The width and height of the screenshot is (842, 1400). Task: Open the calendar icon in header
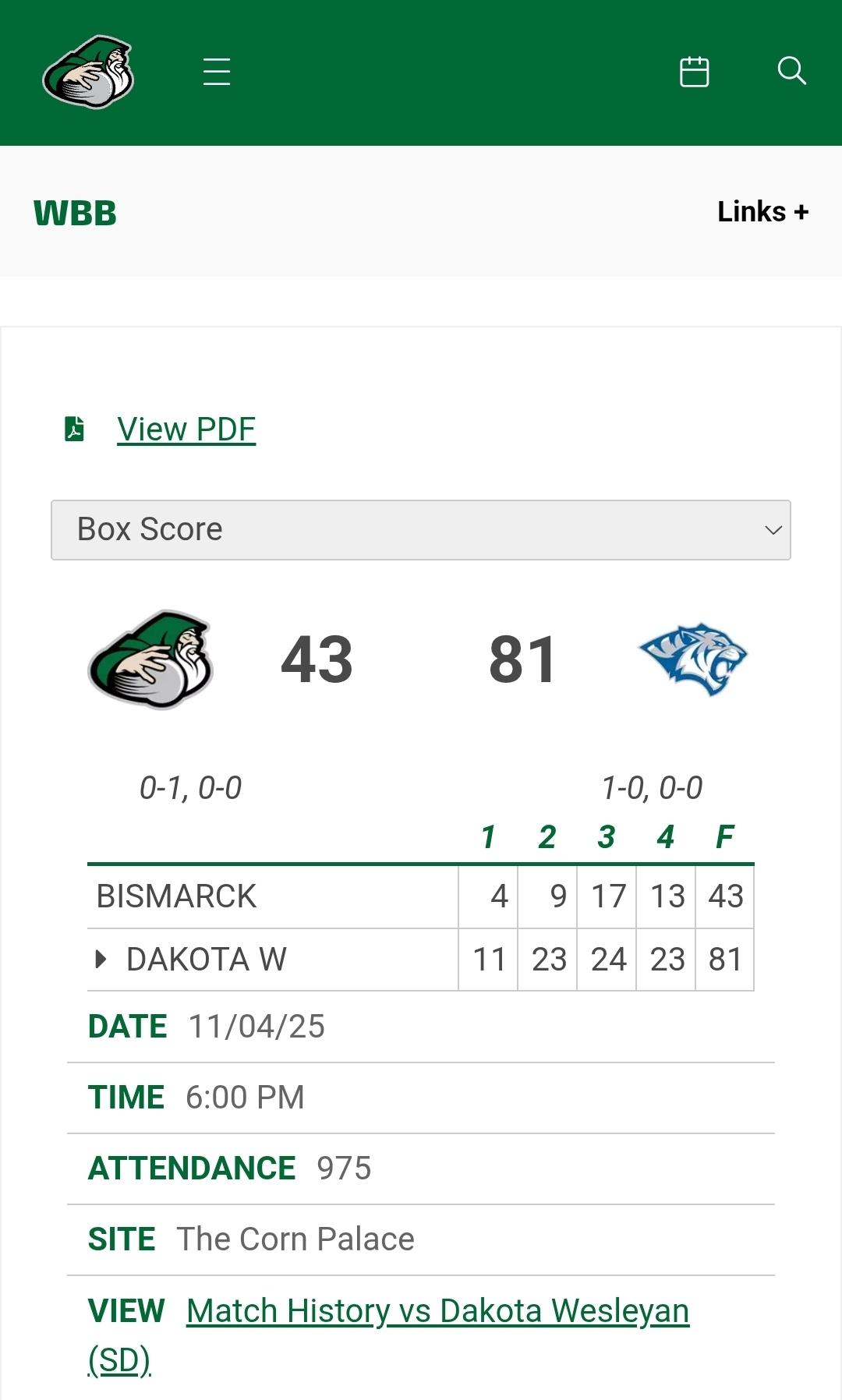[694, 72]
